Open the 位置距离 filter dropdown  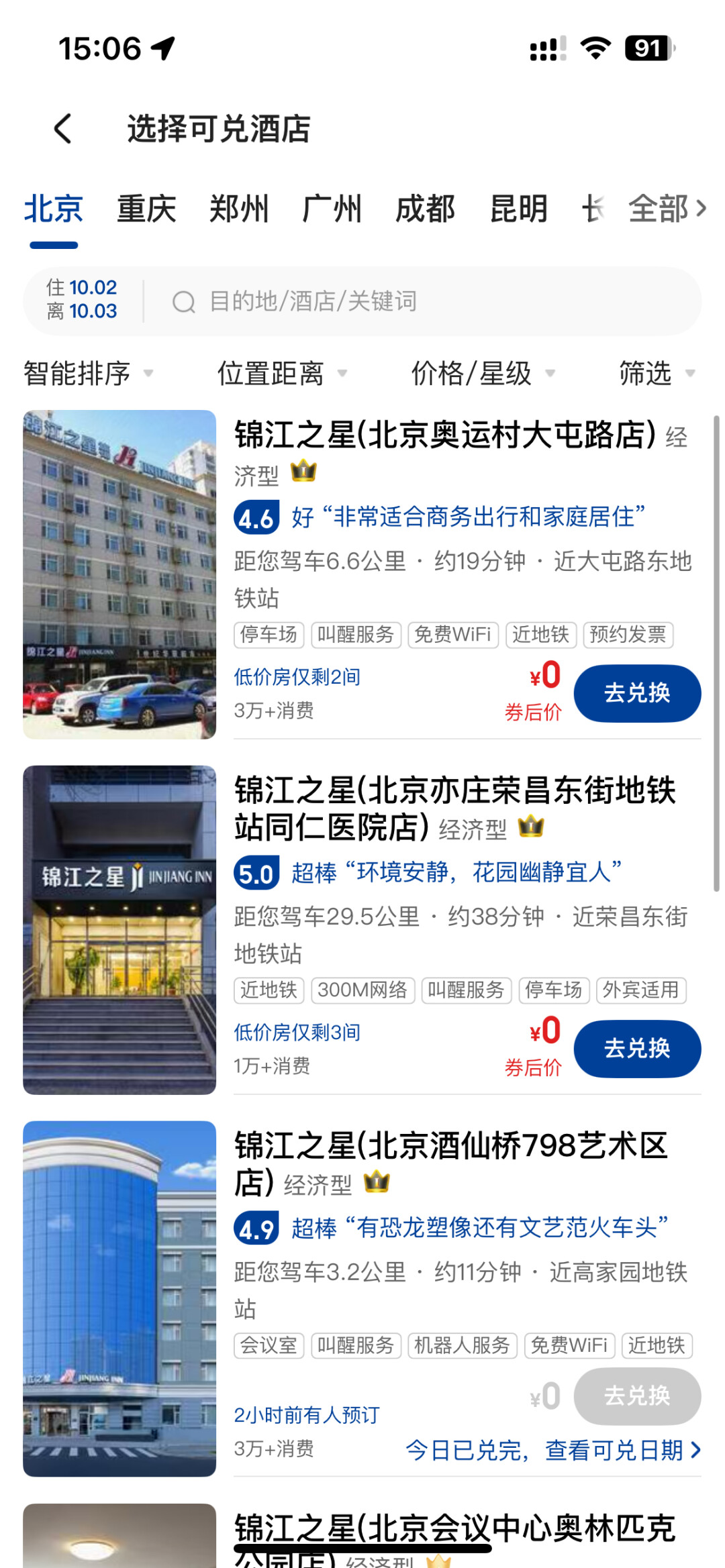pyautogui.click(x=282, y=373)
